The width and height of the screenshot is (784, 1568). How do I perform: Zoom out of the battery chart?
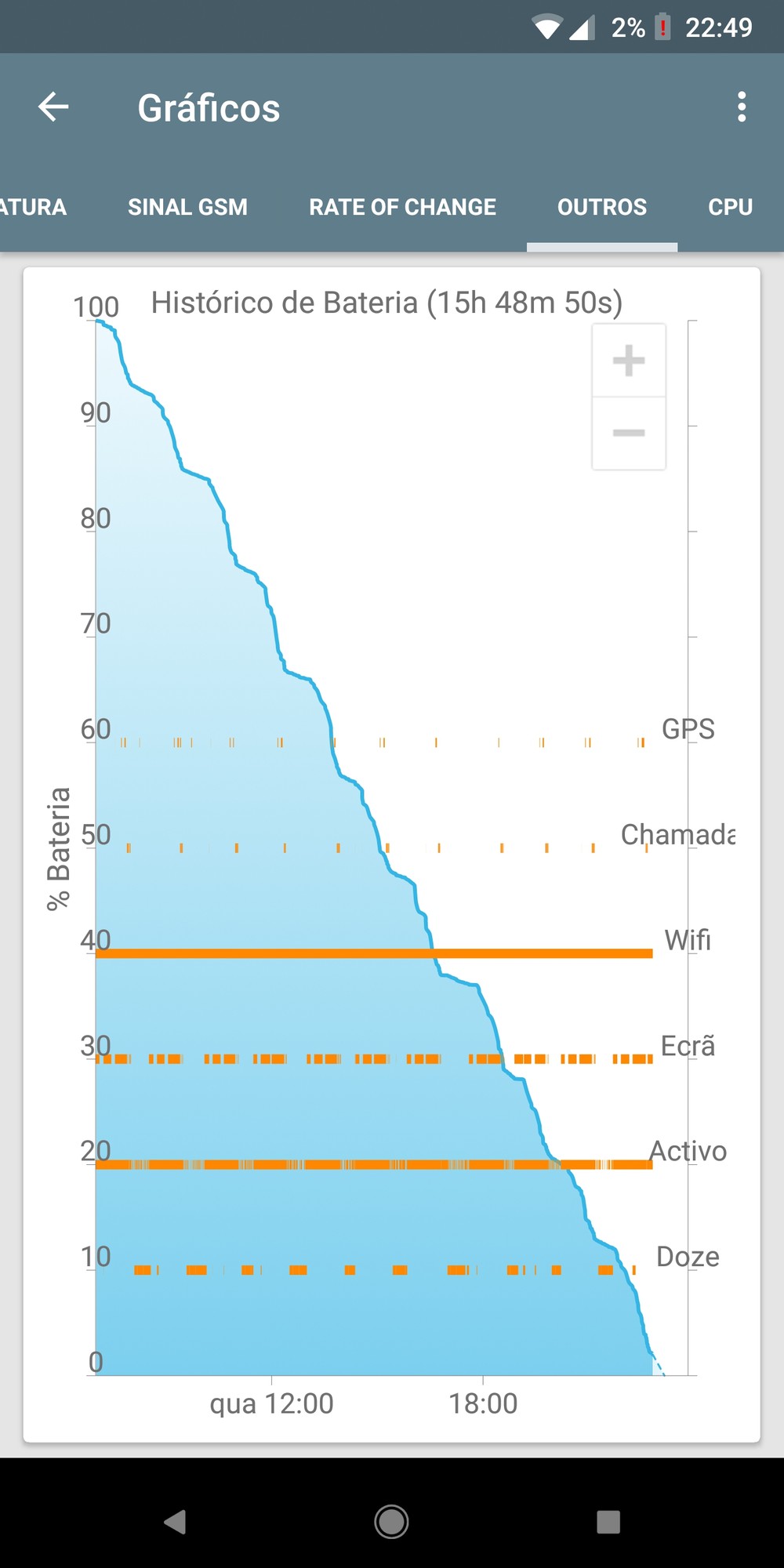[x=629, y=433]
